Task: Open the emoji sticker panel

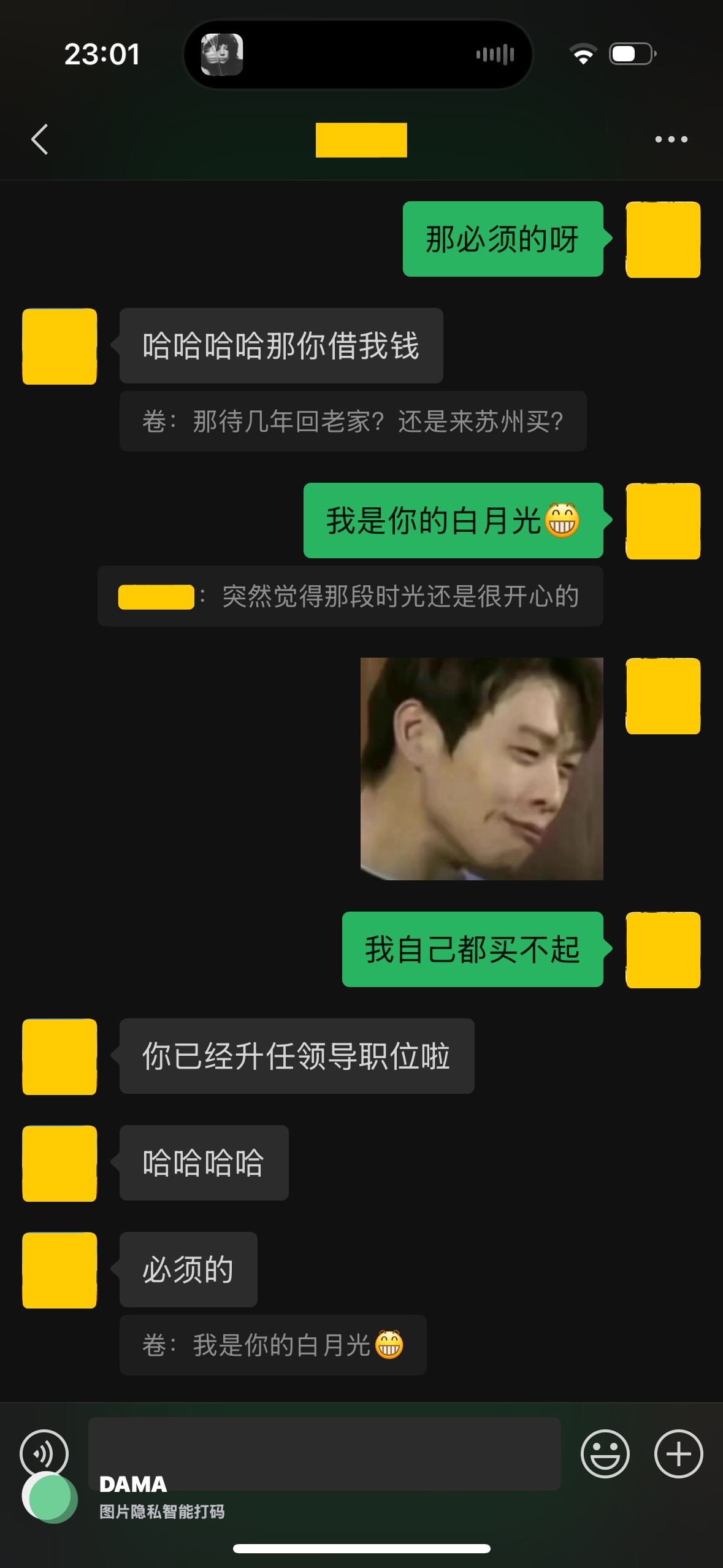Action: (x=605, y=1453)
